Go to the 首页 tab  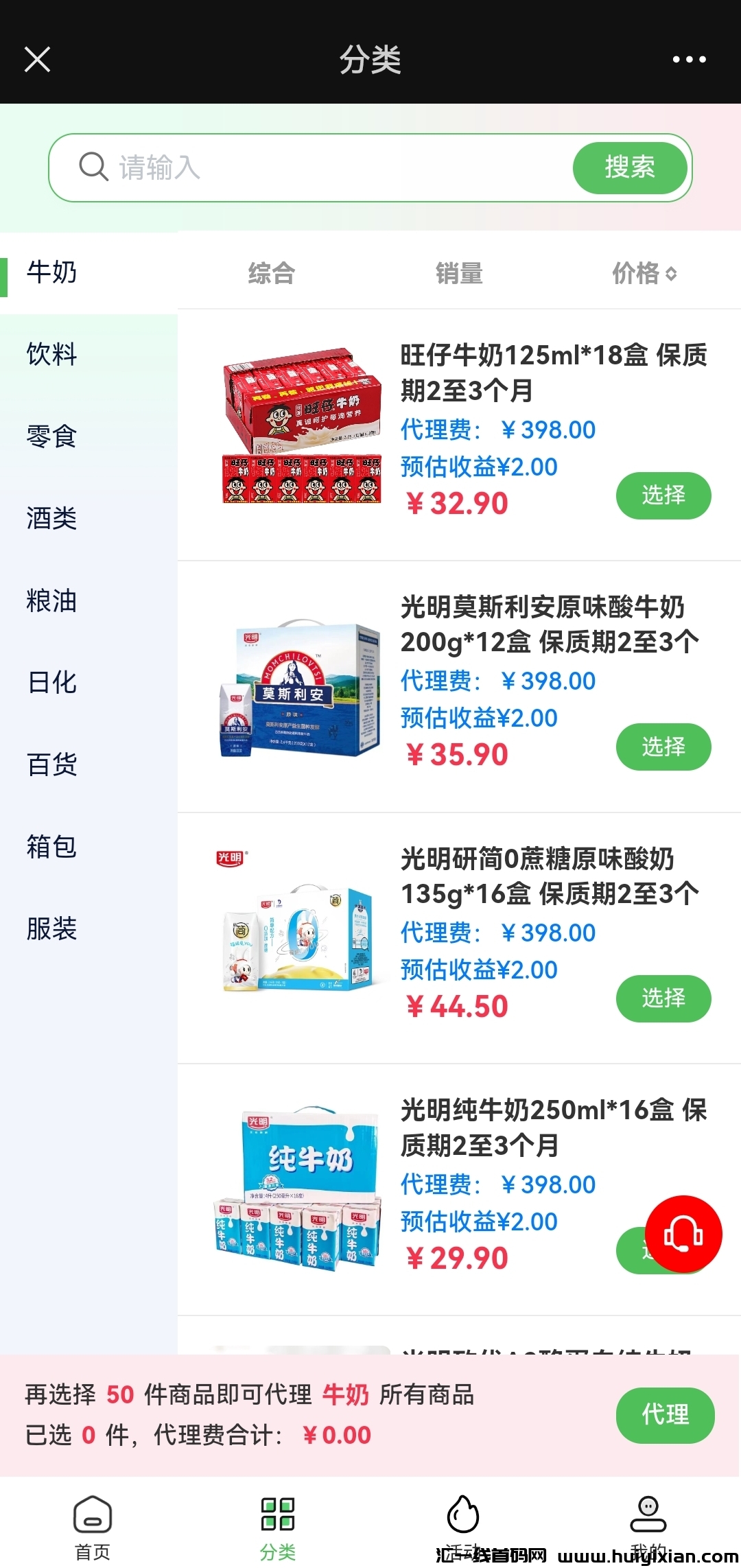[x=93, y=1522]
